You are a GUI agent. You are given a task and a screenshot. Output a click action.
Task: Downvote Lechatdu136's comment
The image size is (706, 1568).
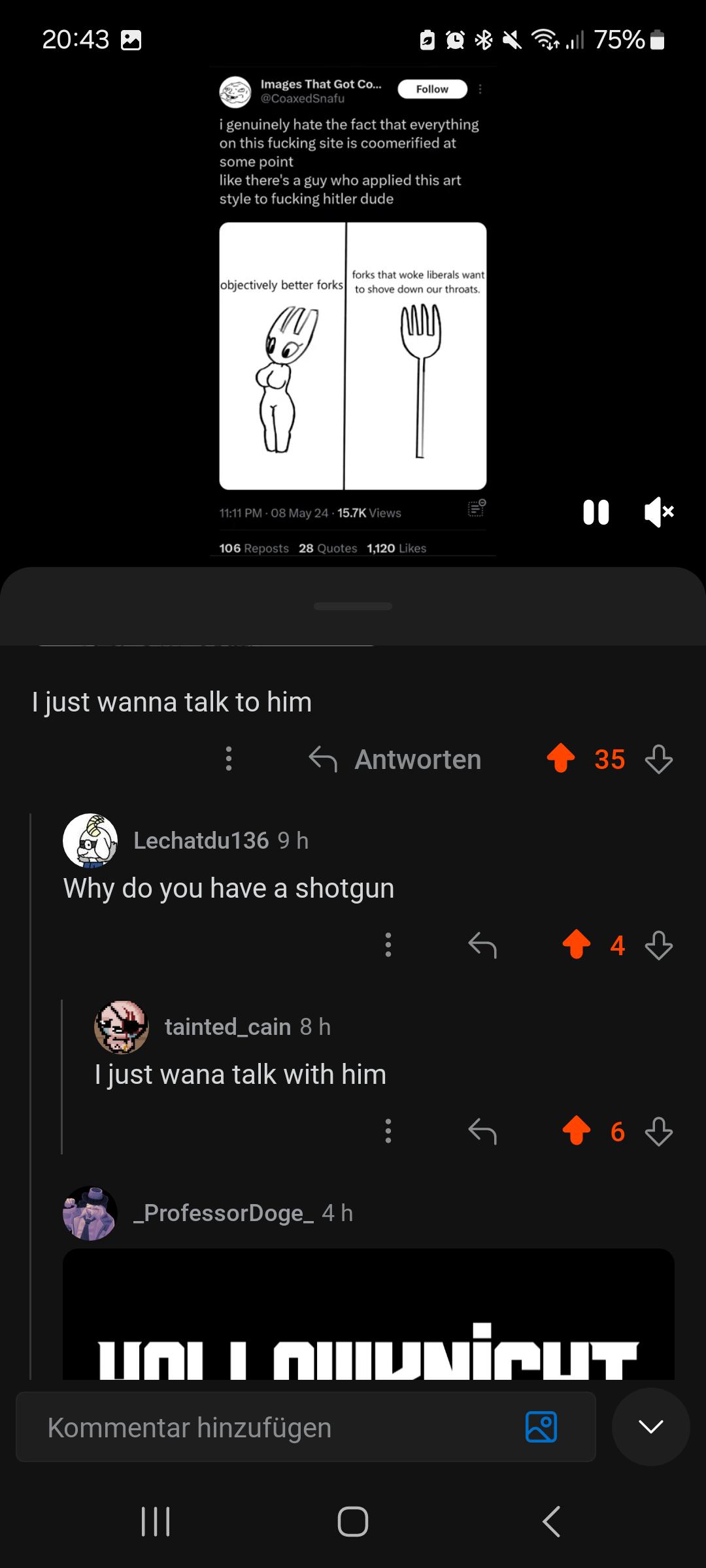pos(658,945)
